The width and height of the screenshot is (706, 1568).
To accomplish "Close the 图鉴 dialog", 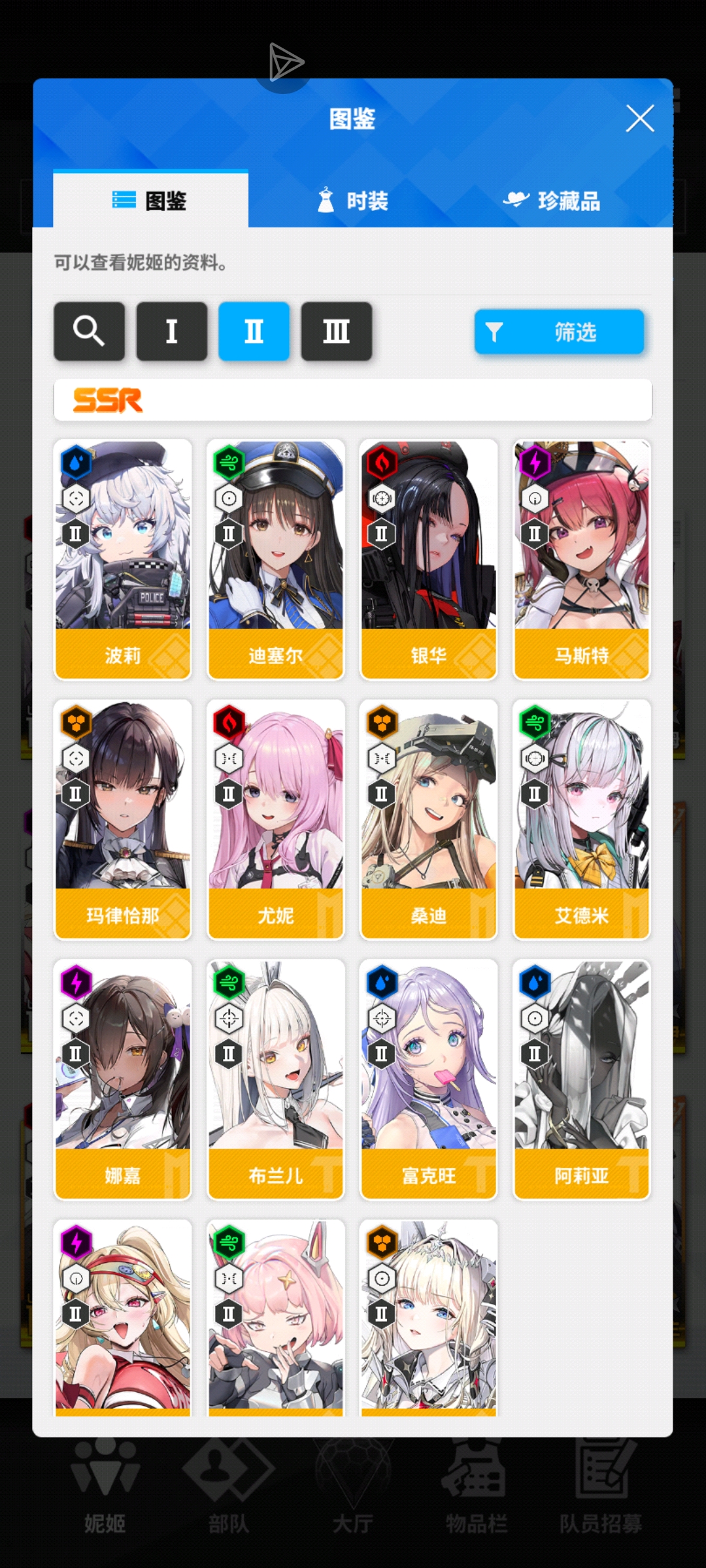I will [639, 119].
